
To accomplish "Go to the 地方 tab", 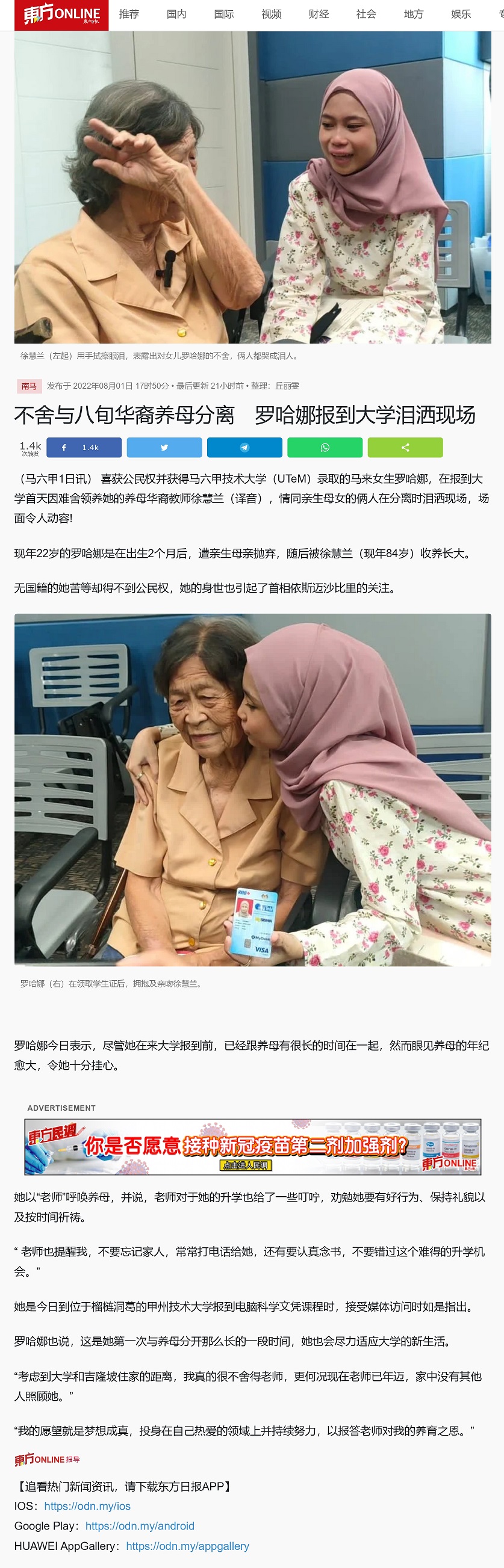I will pyautogui.click(x=414, y=14).
